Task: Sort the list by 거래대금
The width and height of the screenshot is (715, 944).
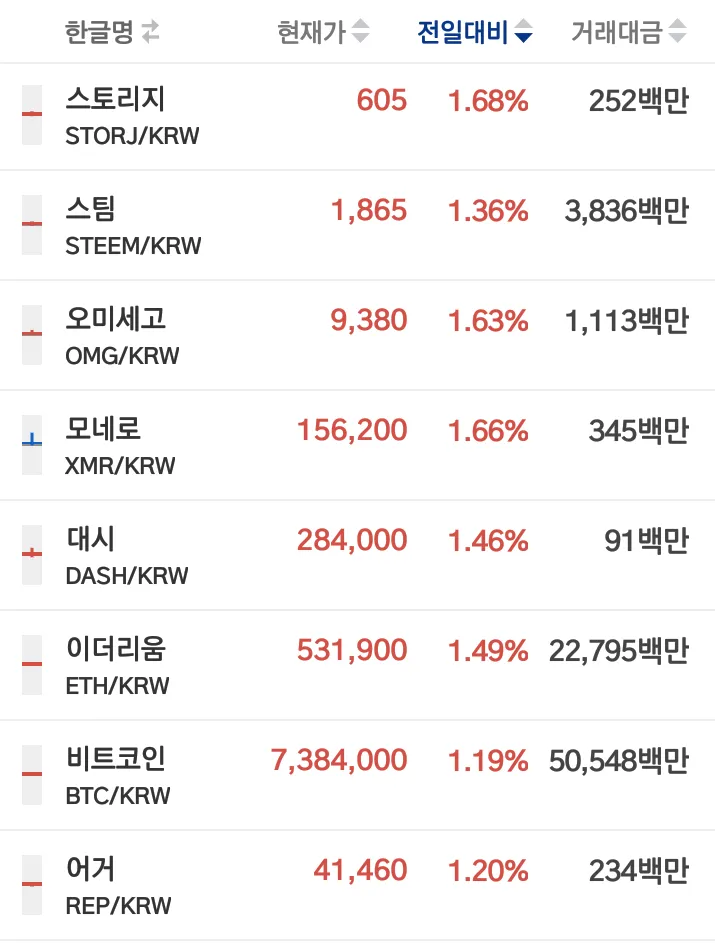Action: (x=628, y=33)
